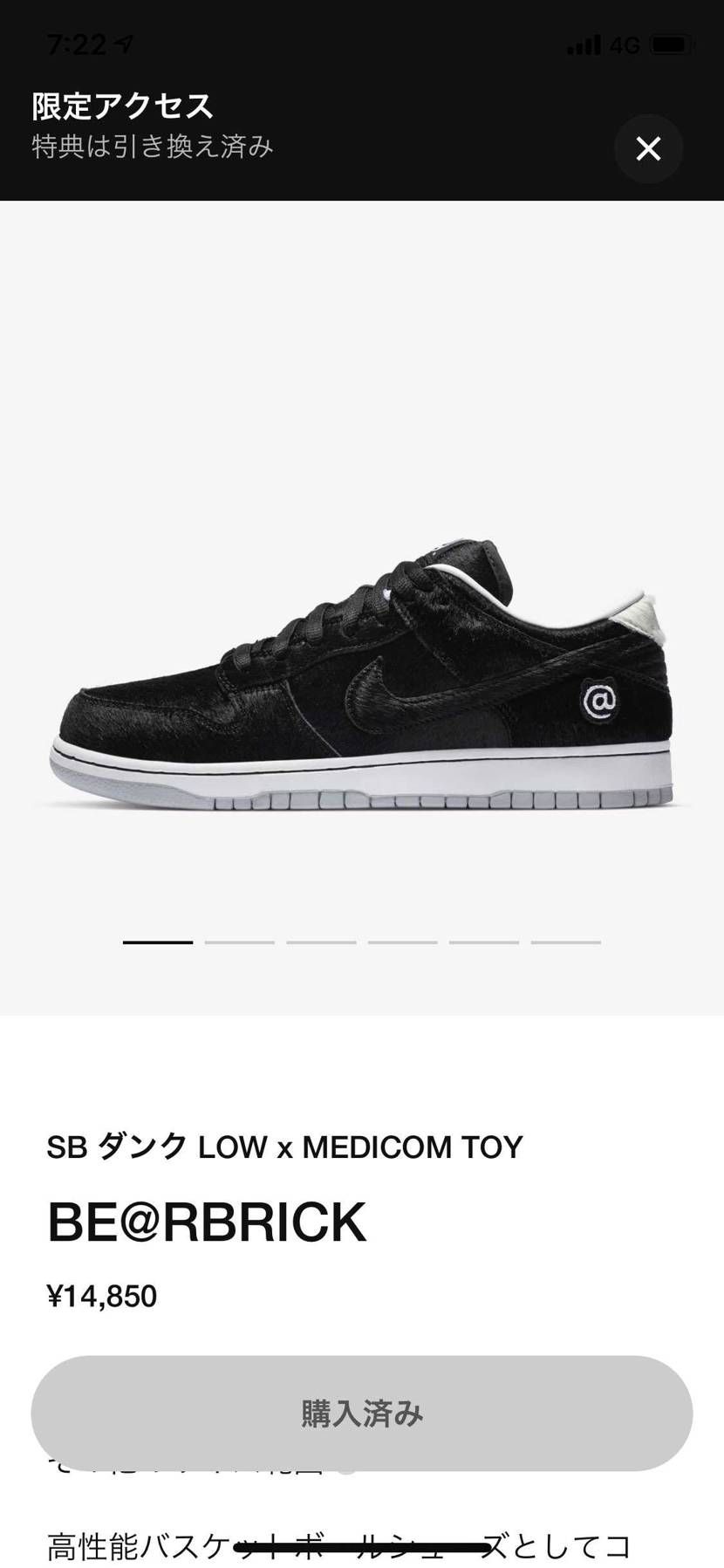Tap the 購入済み purchased button
Image resolution: width=724 pixels, height=1568 pixels.
[362, 1414]
